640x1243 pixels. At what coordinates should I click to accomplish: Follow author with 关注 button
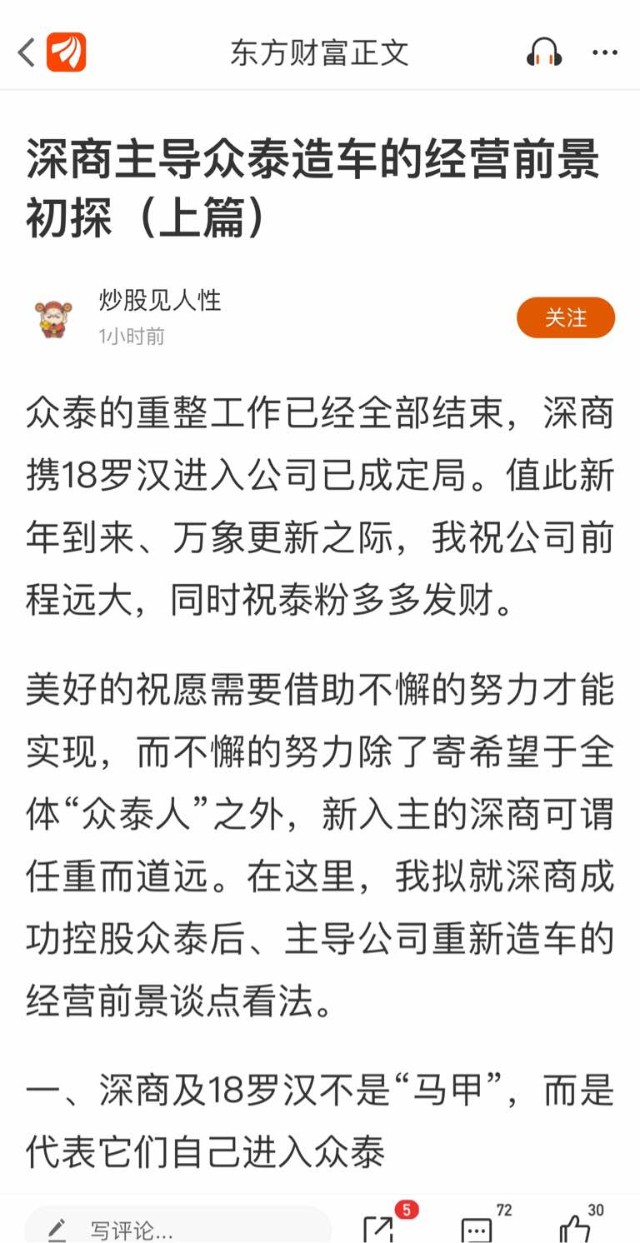[x=565, y=318]
